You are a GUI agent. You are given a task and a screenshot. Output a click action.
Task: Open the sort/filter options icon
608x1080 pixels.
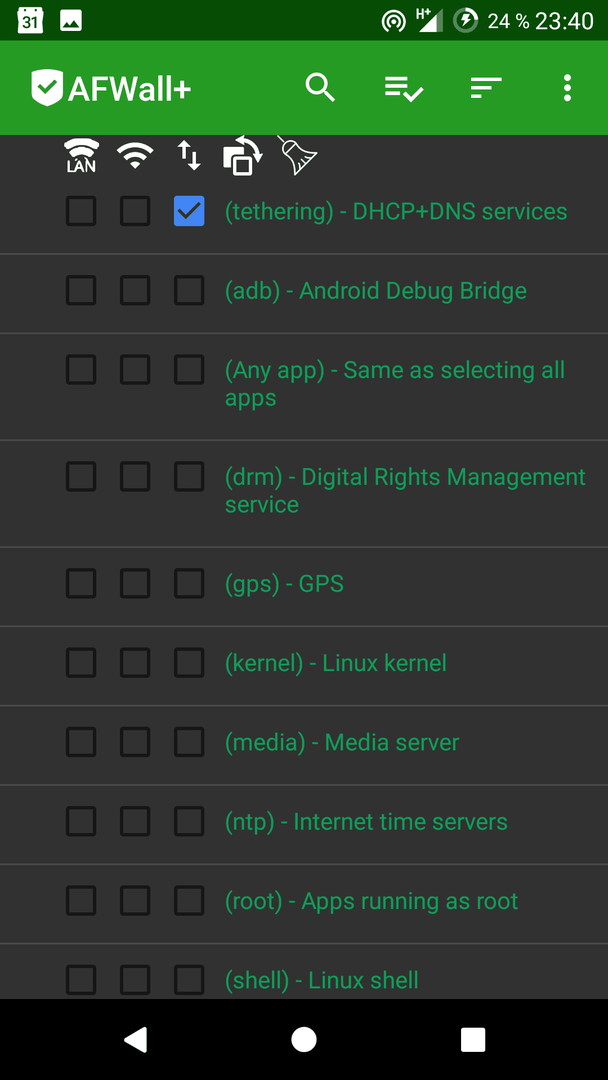click(x=486, y=88)
